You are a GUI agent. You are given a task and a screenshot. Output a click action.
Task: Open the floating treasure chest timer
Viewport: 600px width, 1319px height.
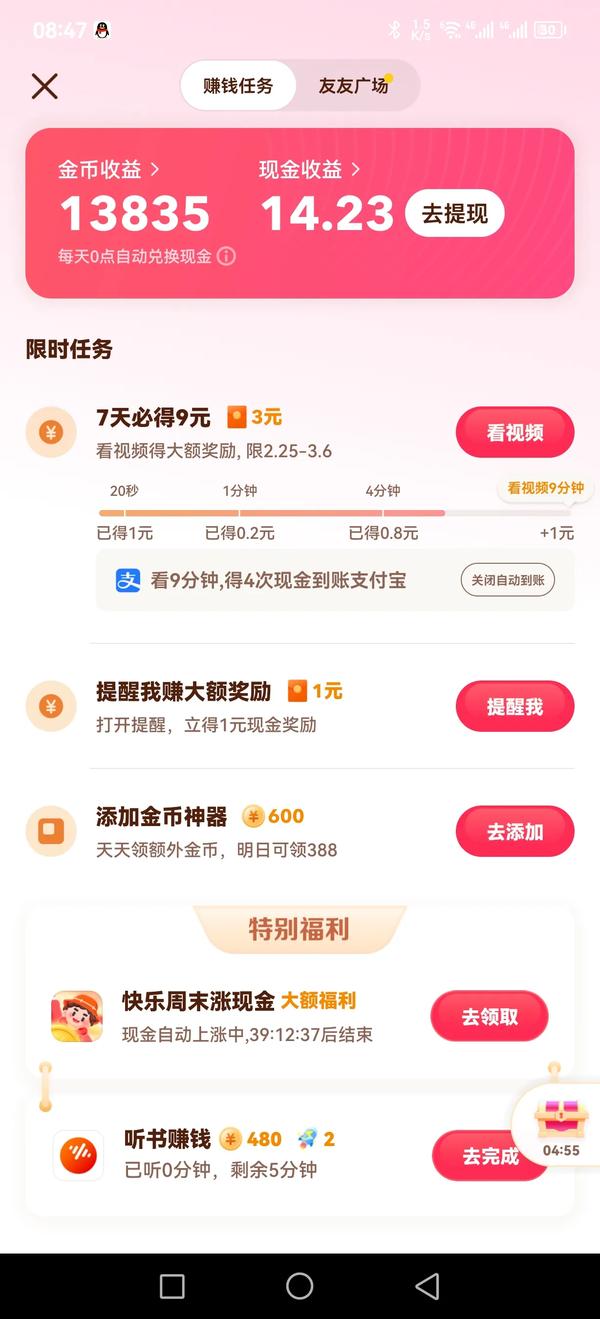click(x=561, y=1125)
